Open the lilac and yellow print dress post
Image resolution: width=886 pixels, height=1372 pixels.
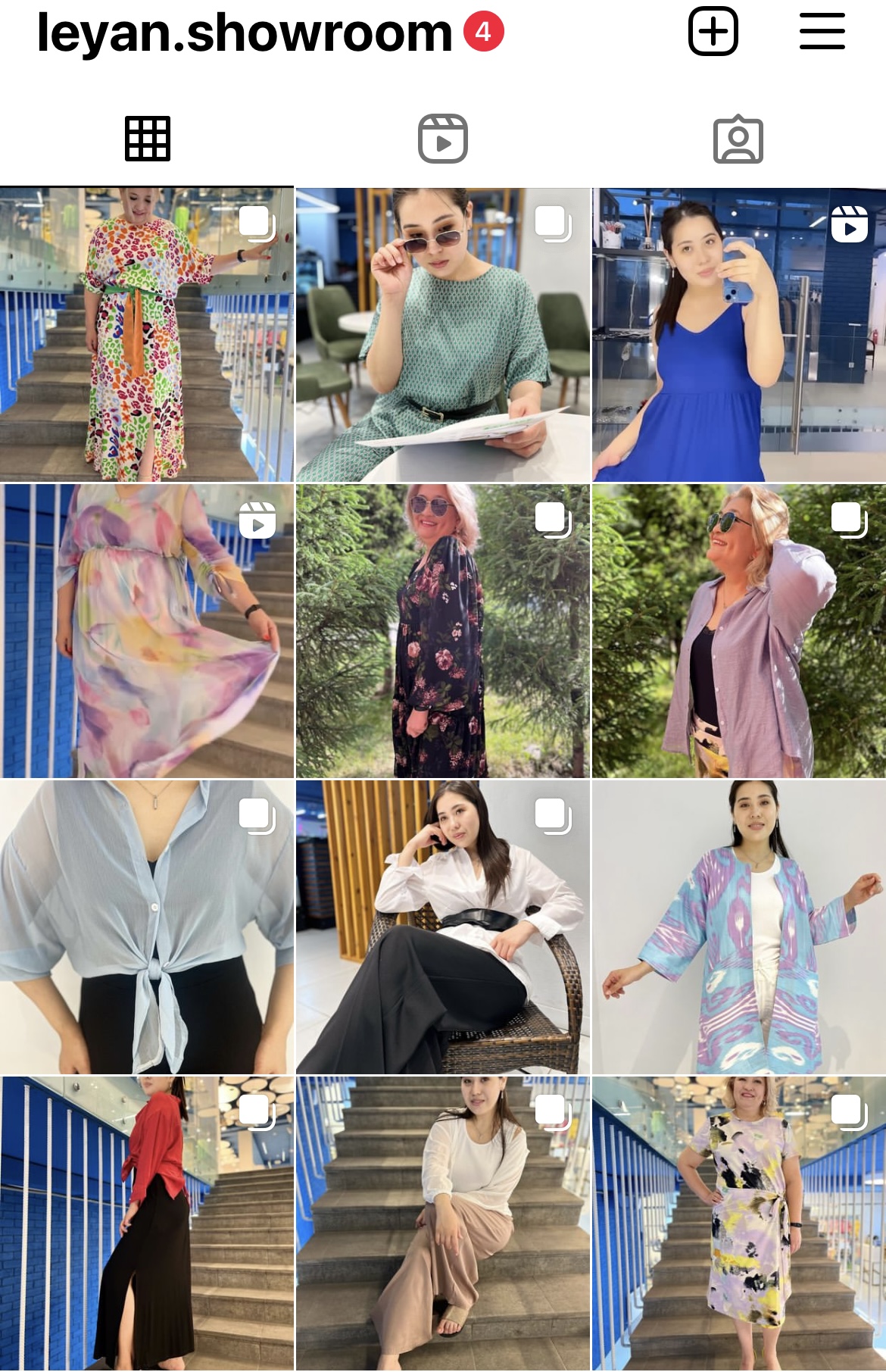tap(738, 1223)
